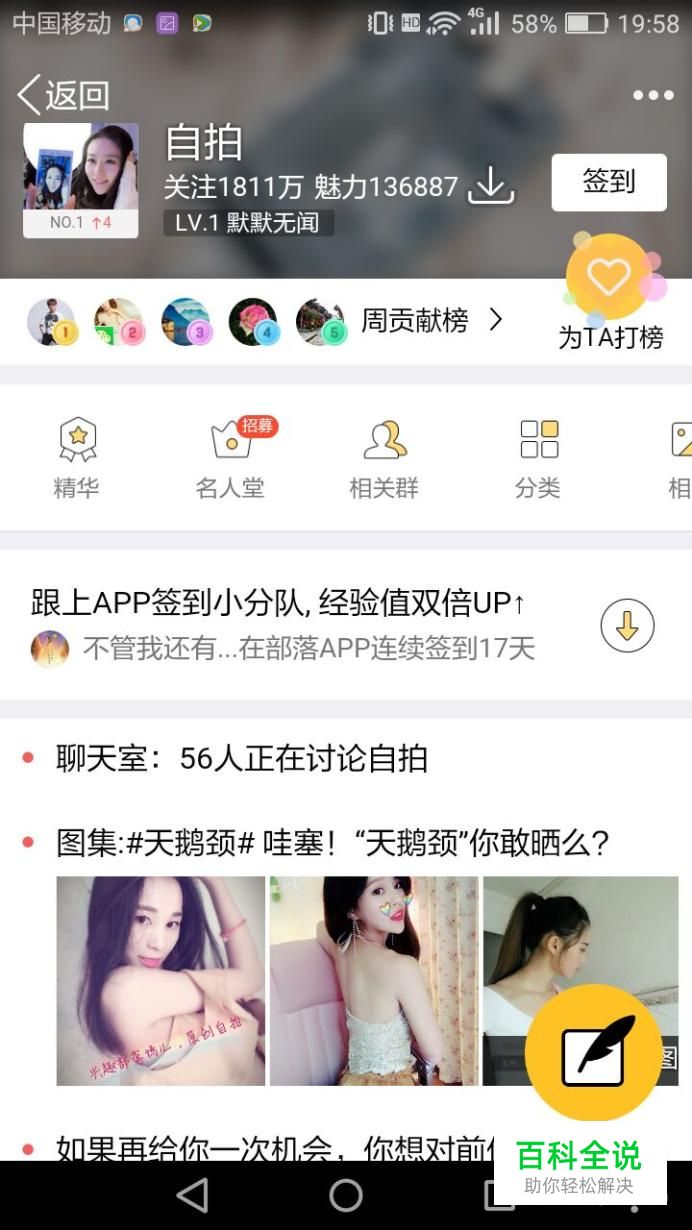Open the 周贡献榜 weekly ranking
Screen dimensions: 692x1230
tap(432, 321)
